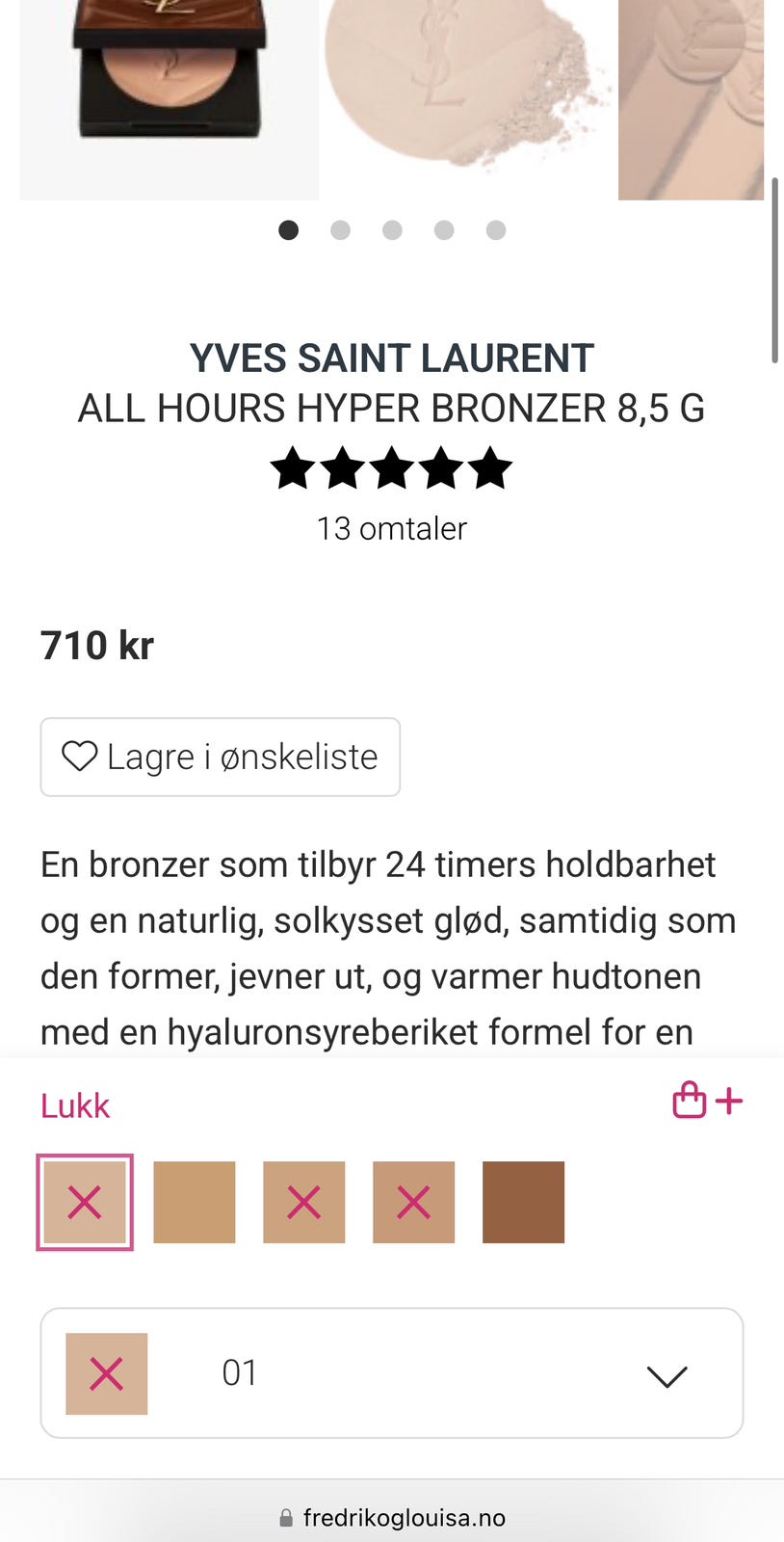The image size is (784, 1542).
Task: Open the chevron on the shade selector
Action: click(x=666, y=1375)
